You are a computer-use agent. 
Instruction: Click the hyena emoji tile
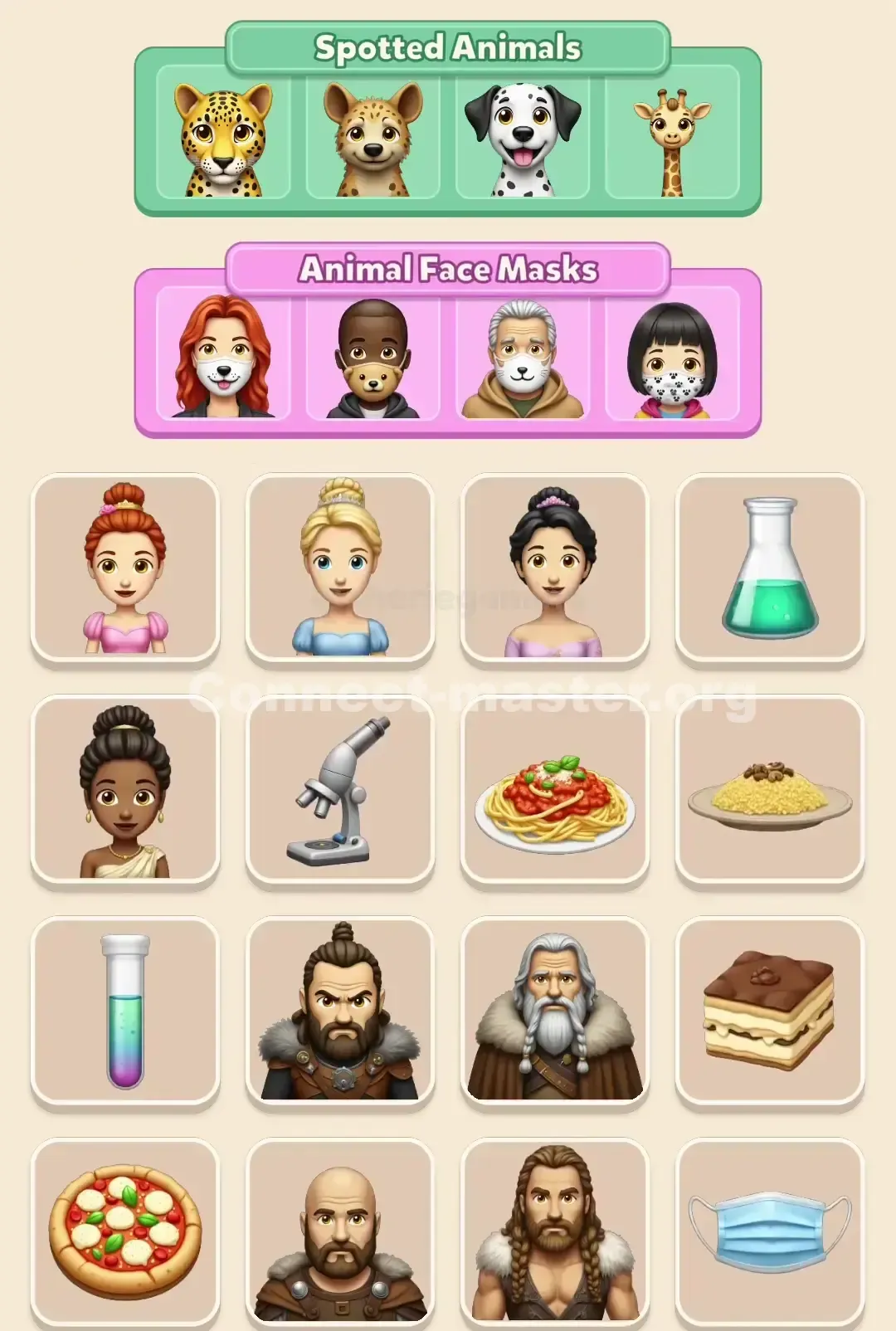(372, 137)
